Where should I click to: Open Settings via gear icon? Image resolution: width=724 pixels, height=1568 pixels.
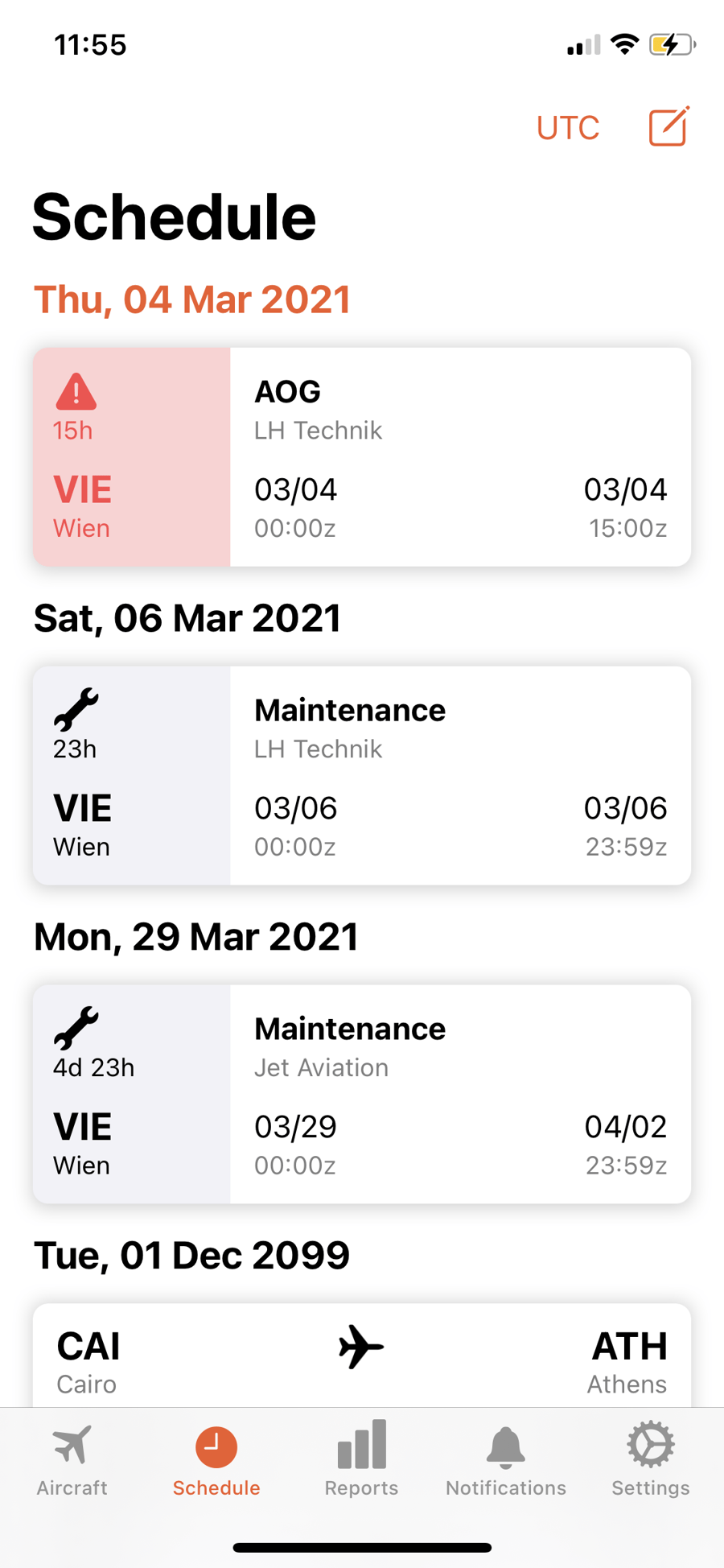click(648, 1443)
